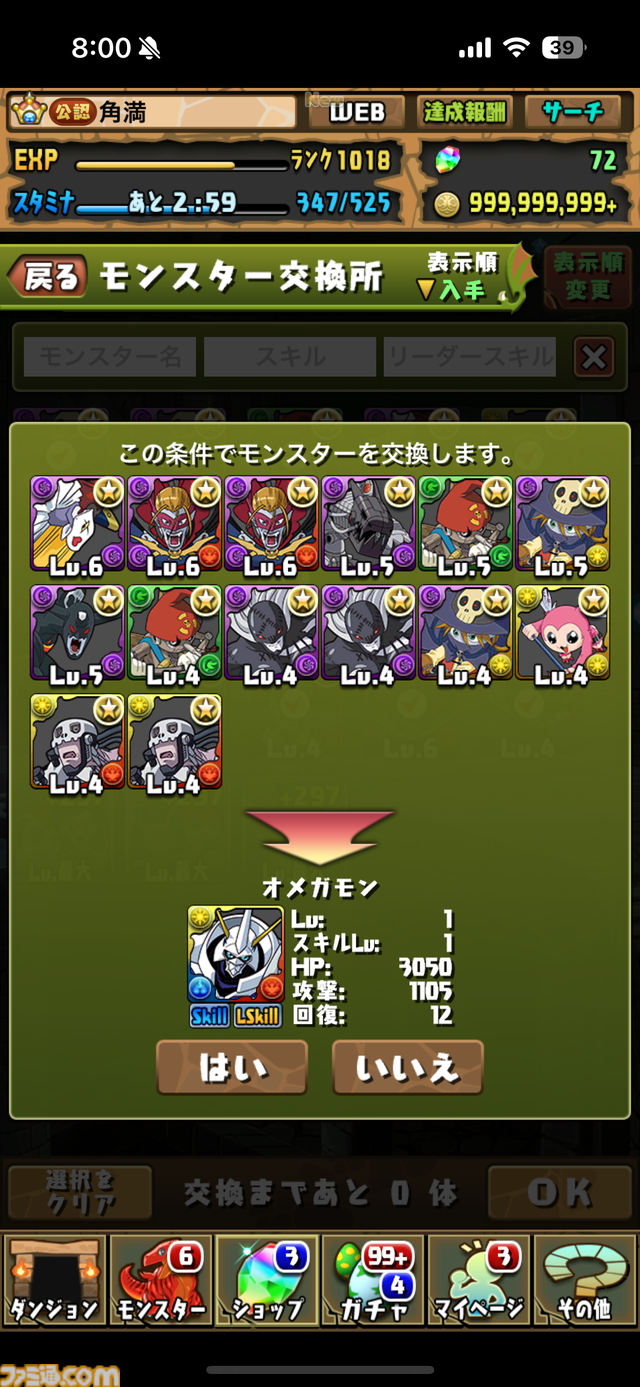The image size is (640, 1387).
Task: View the オメガモン LSkill details
Action: 258,1016
